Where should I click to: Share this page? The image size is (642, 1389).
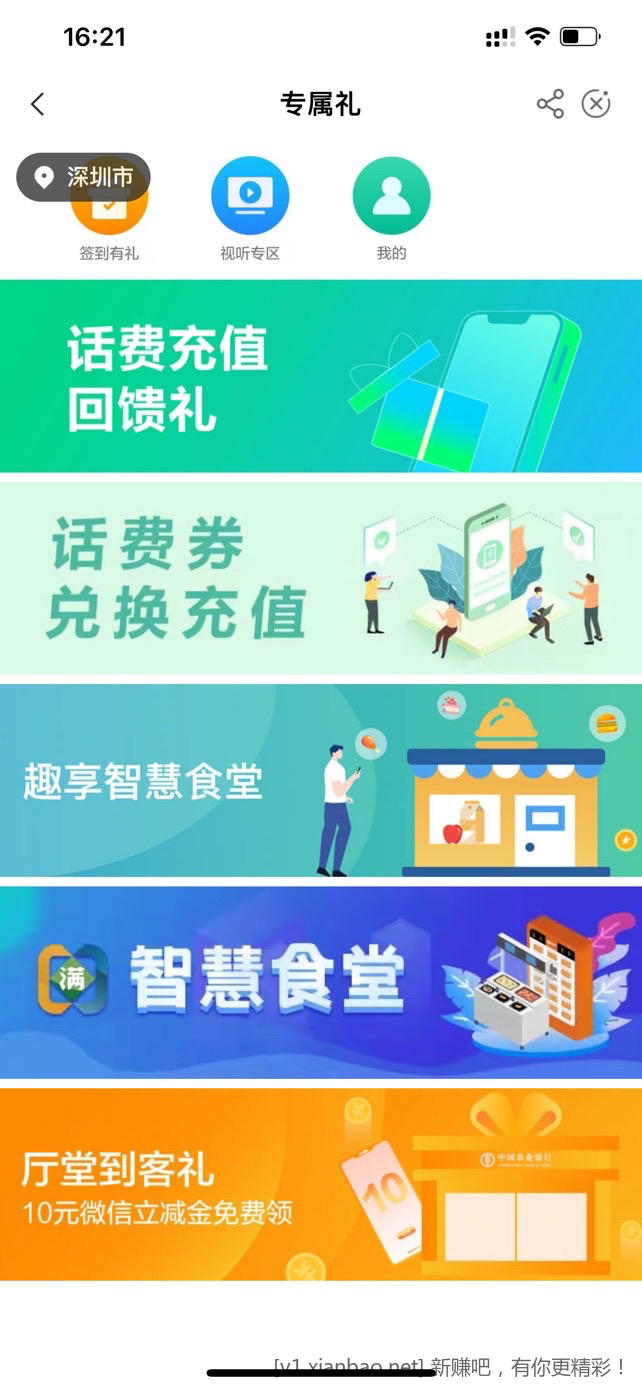pos(550,104)
